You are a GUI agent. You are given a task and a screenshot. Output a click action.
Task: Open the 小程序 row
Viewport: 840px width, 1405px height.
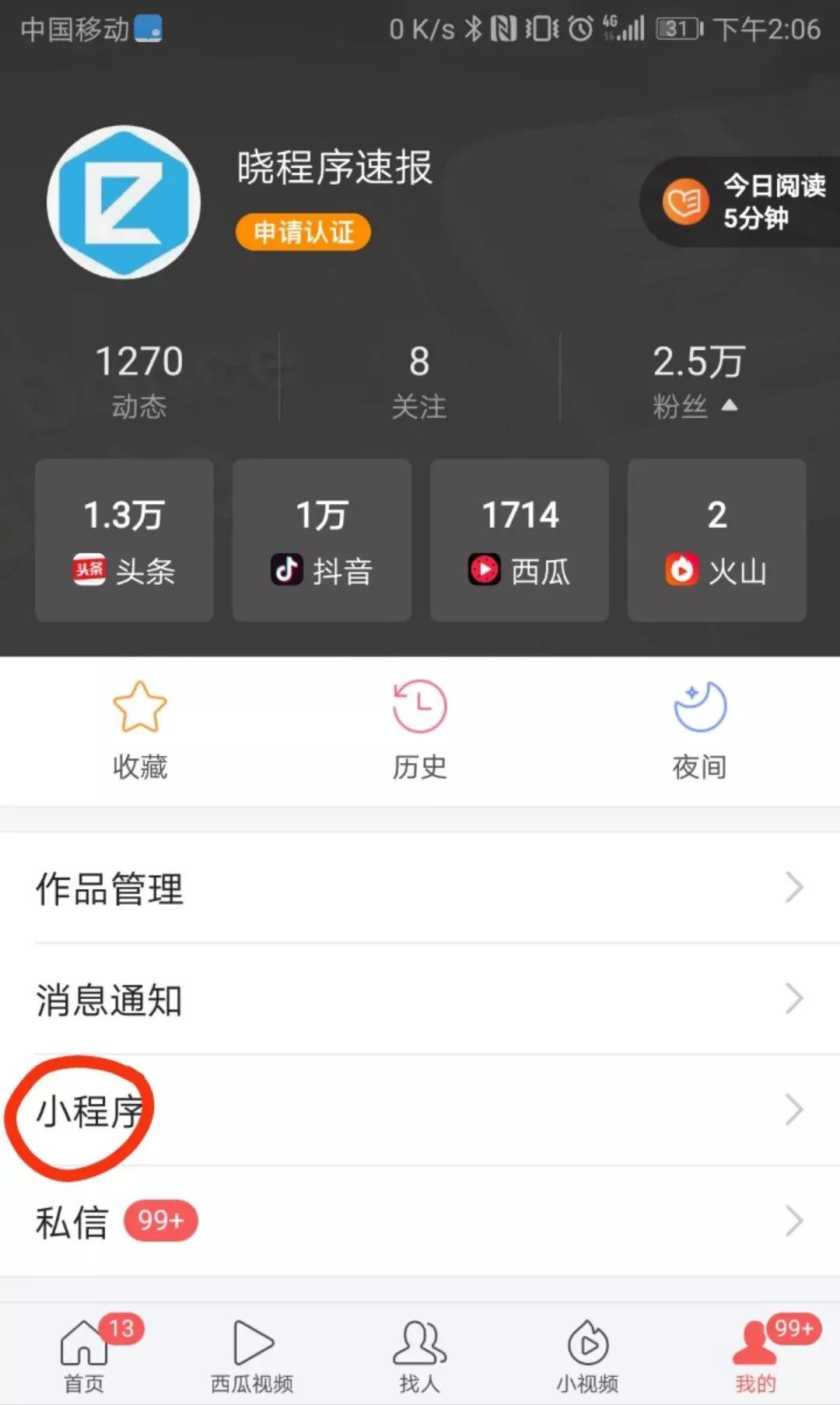pyautogui.click(x=420, y=1110)
